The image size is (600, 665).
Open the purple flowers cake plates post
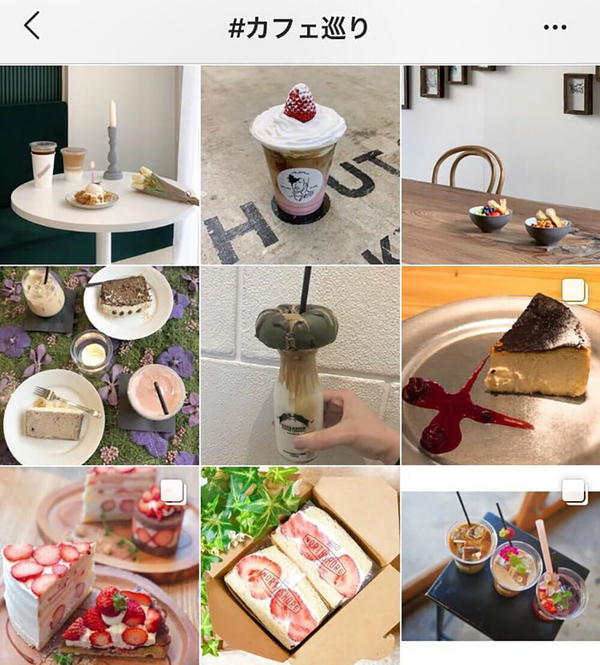point(99,365)
